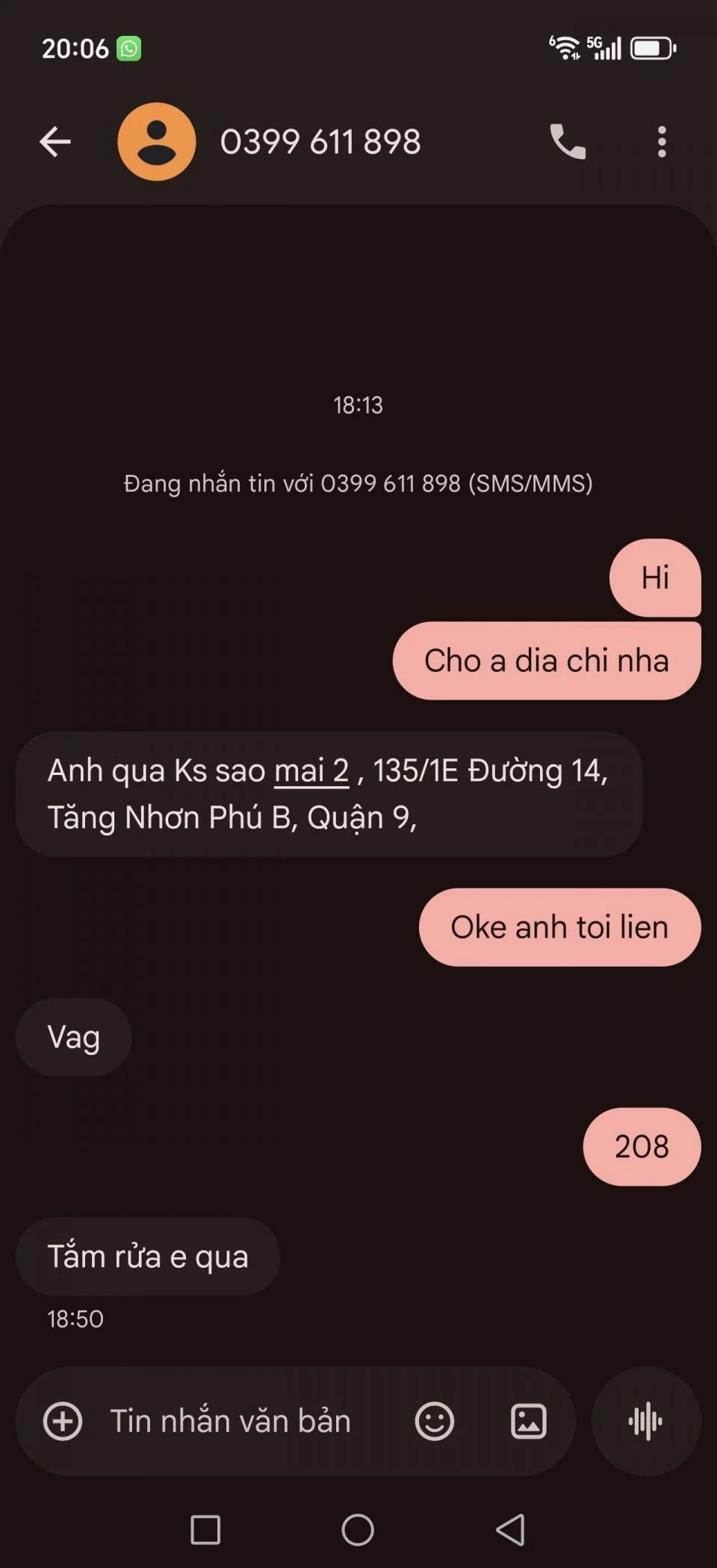Screen dimensions: 717x1568
Task: Go to home screen via system home button
Action: point(358,1530)
